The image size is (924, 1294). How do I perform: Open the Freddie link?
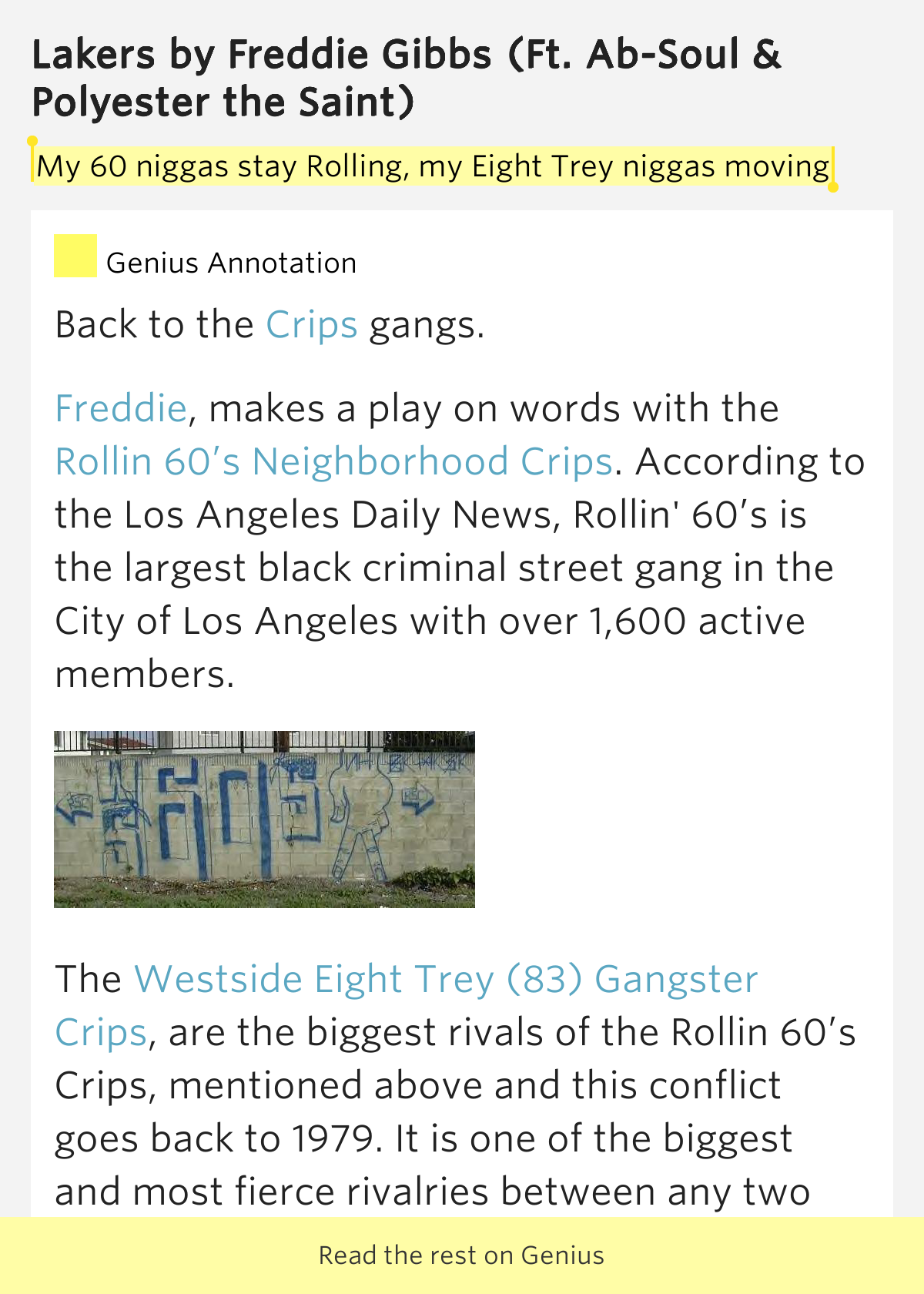point(121,408)
